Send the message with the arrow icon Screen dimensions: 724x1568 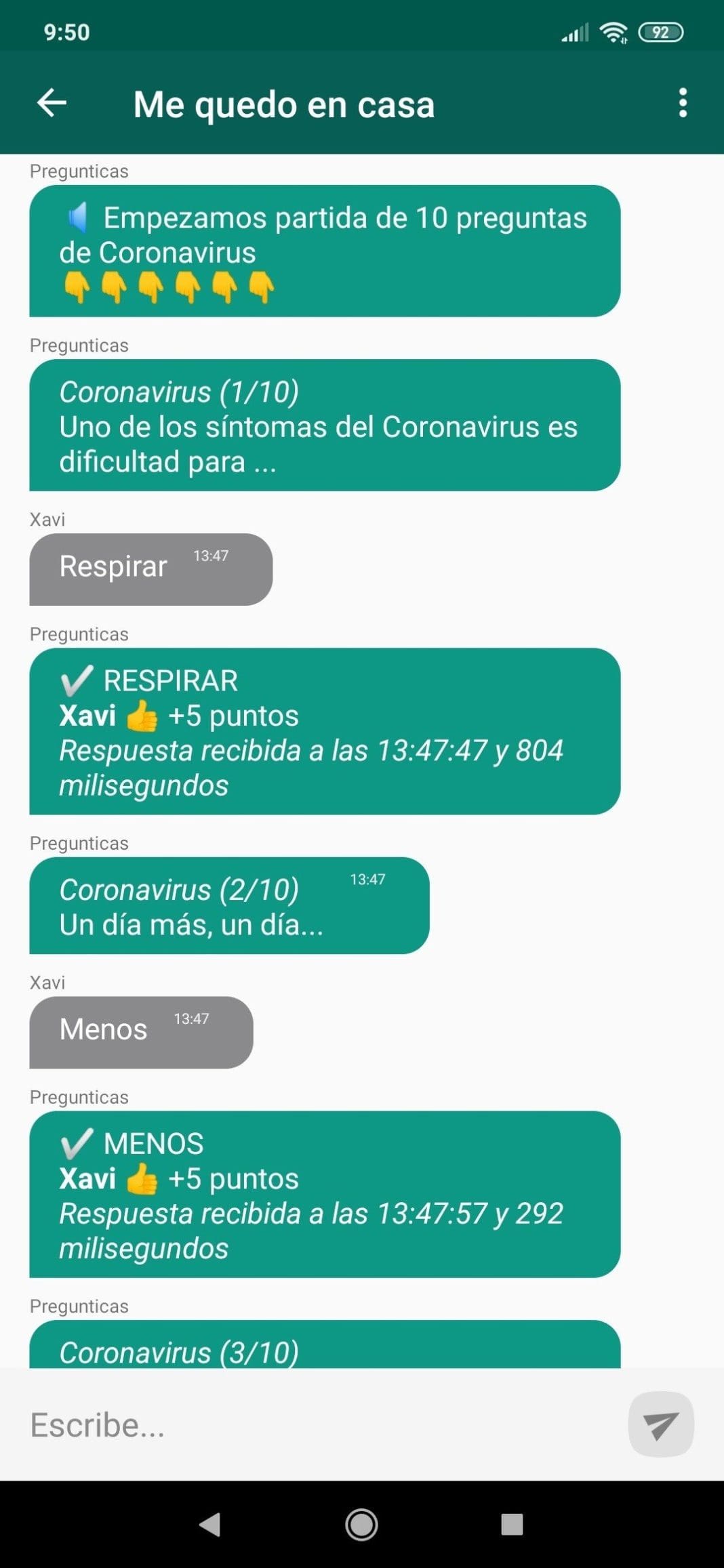click(x=661, y=1424)
